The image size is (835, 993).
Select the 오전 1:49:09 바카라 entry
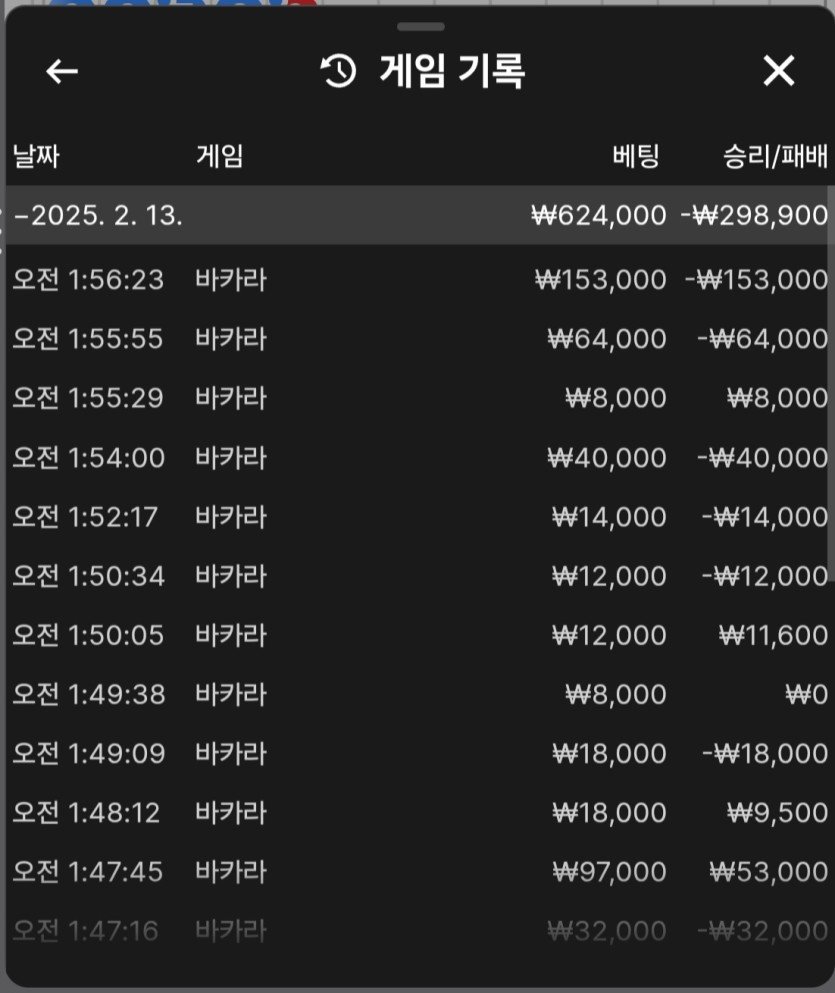click(418, 753)
